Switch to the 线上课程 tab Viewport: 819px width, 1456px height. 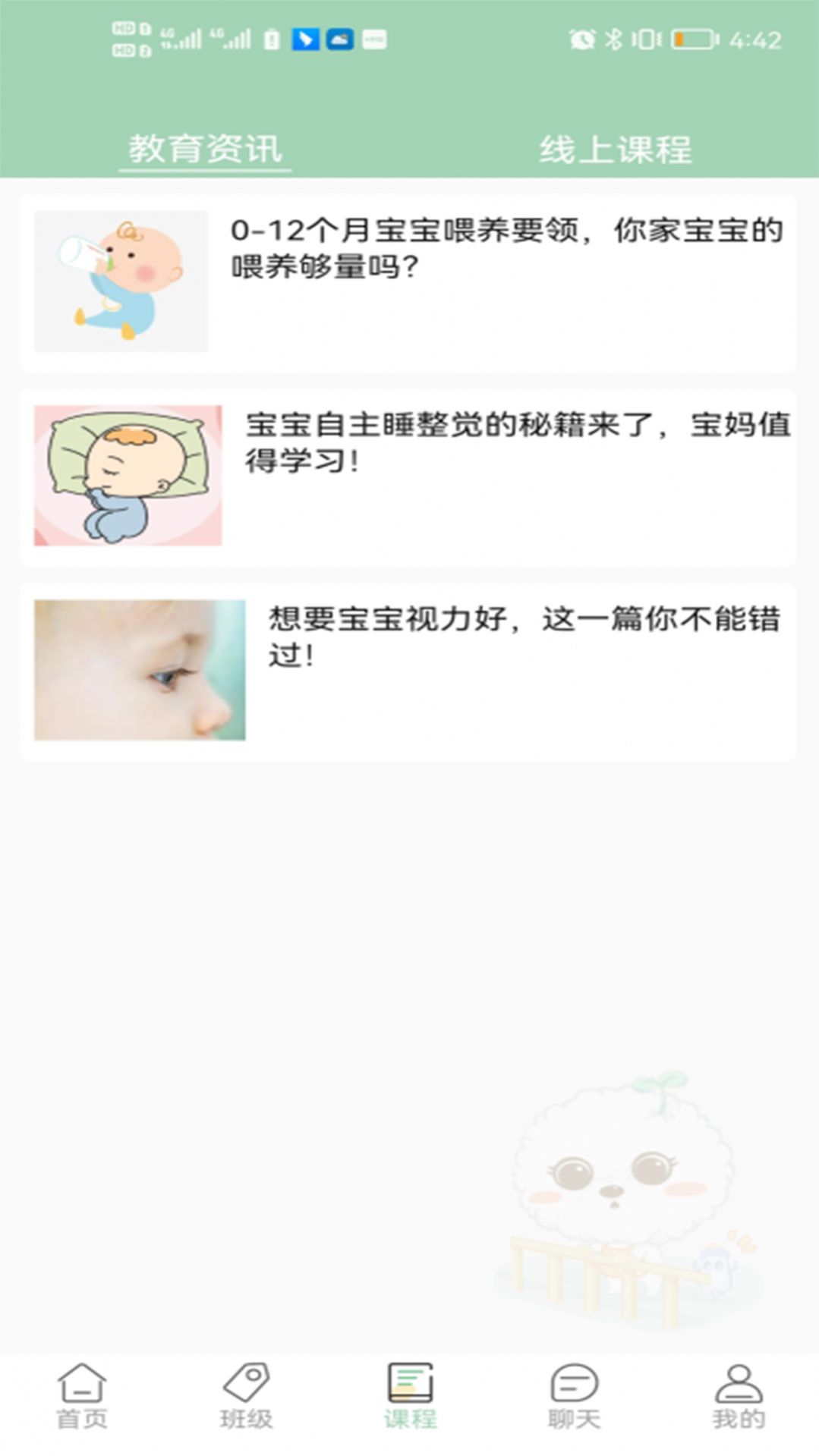tap(615, 149)
